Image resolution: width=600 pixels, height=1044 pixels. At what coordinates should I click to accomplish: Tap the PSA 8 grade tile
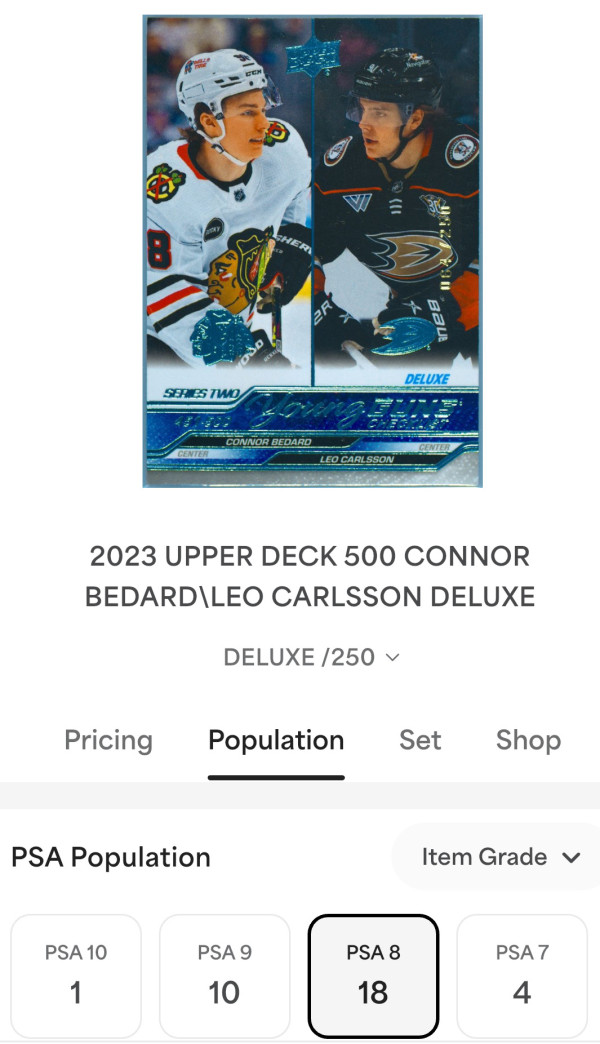point(373,975)
